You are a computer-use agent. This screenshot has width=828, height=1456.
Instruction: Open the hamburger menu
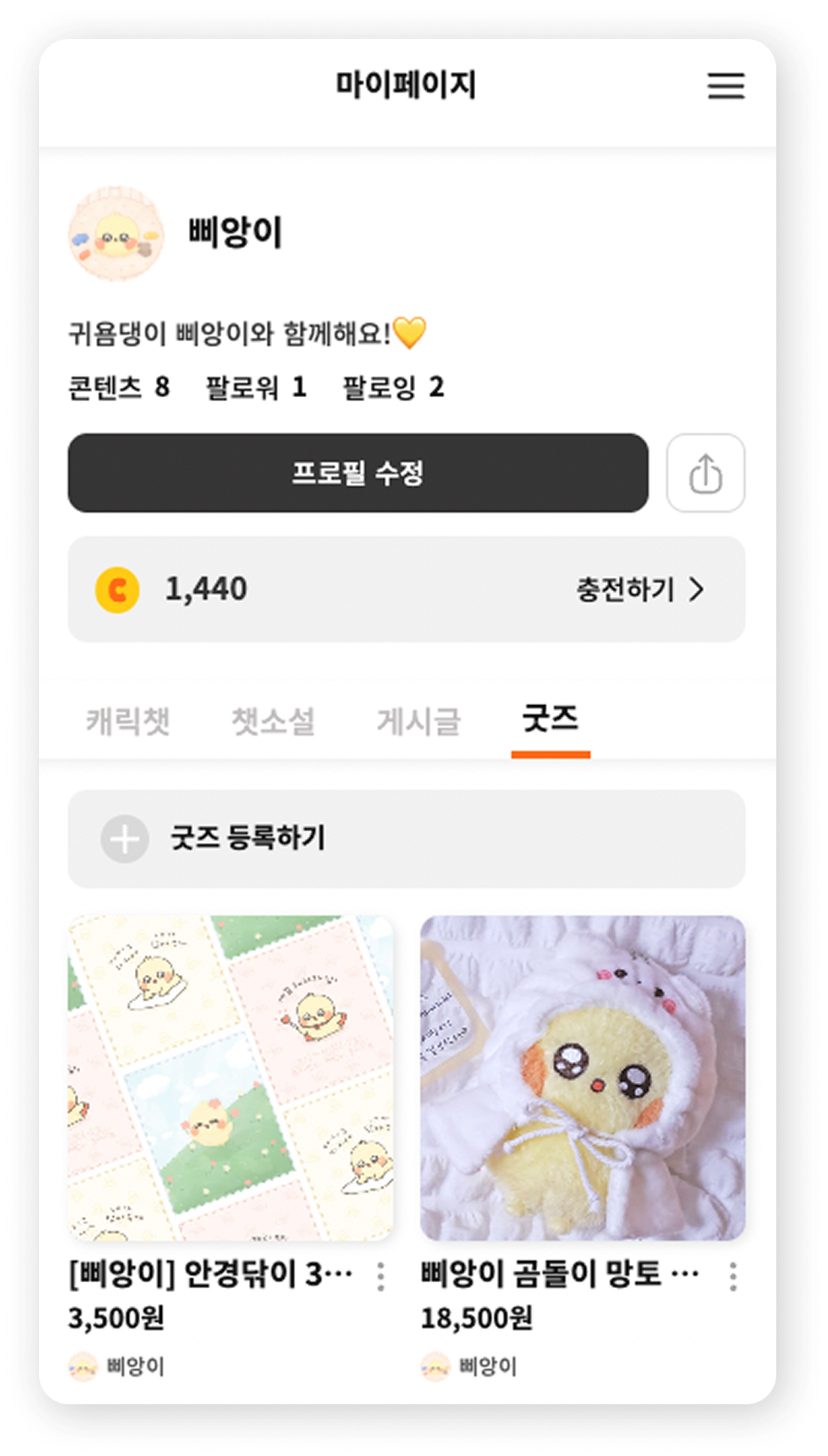point(725,85)
